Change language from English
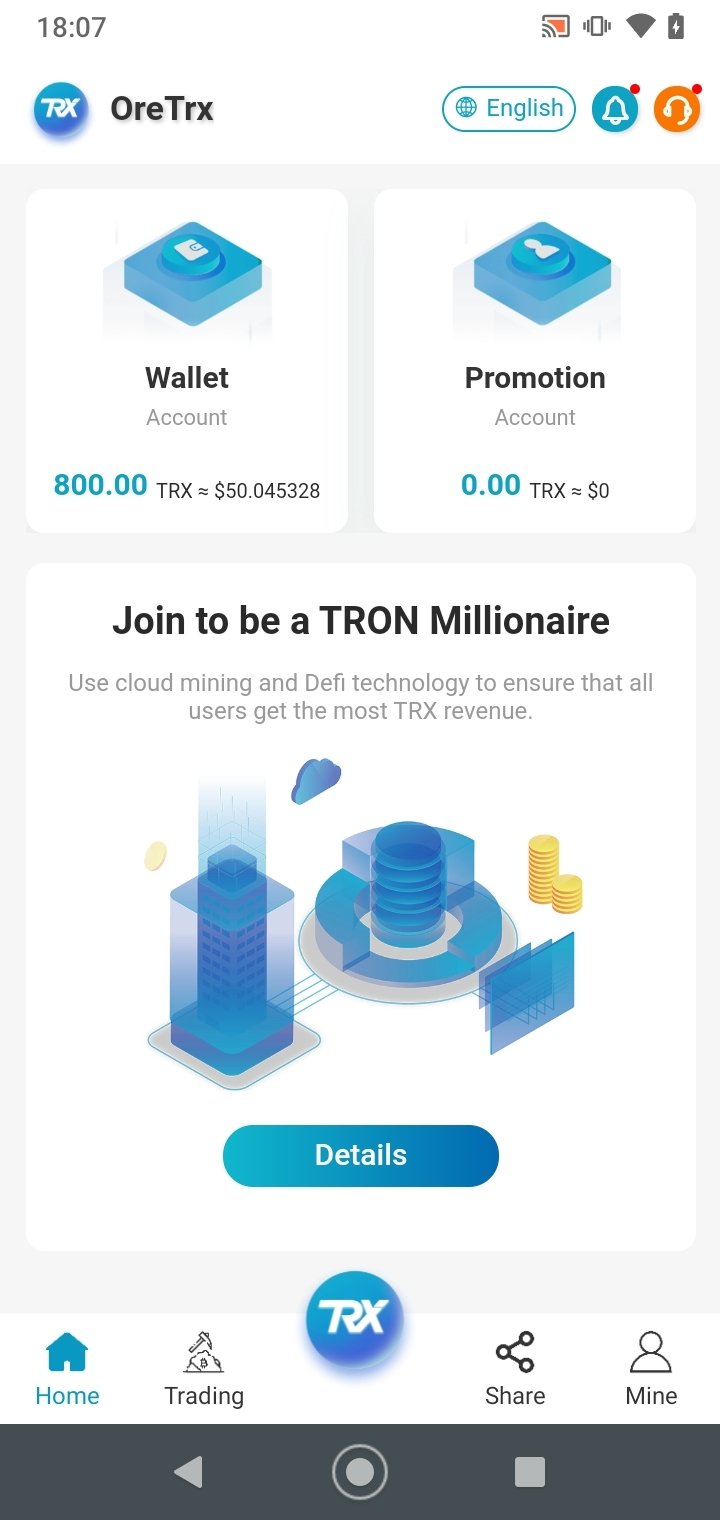 [509, 108]
